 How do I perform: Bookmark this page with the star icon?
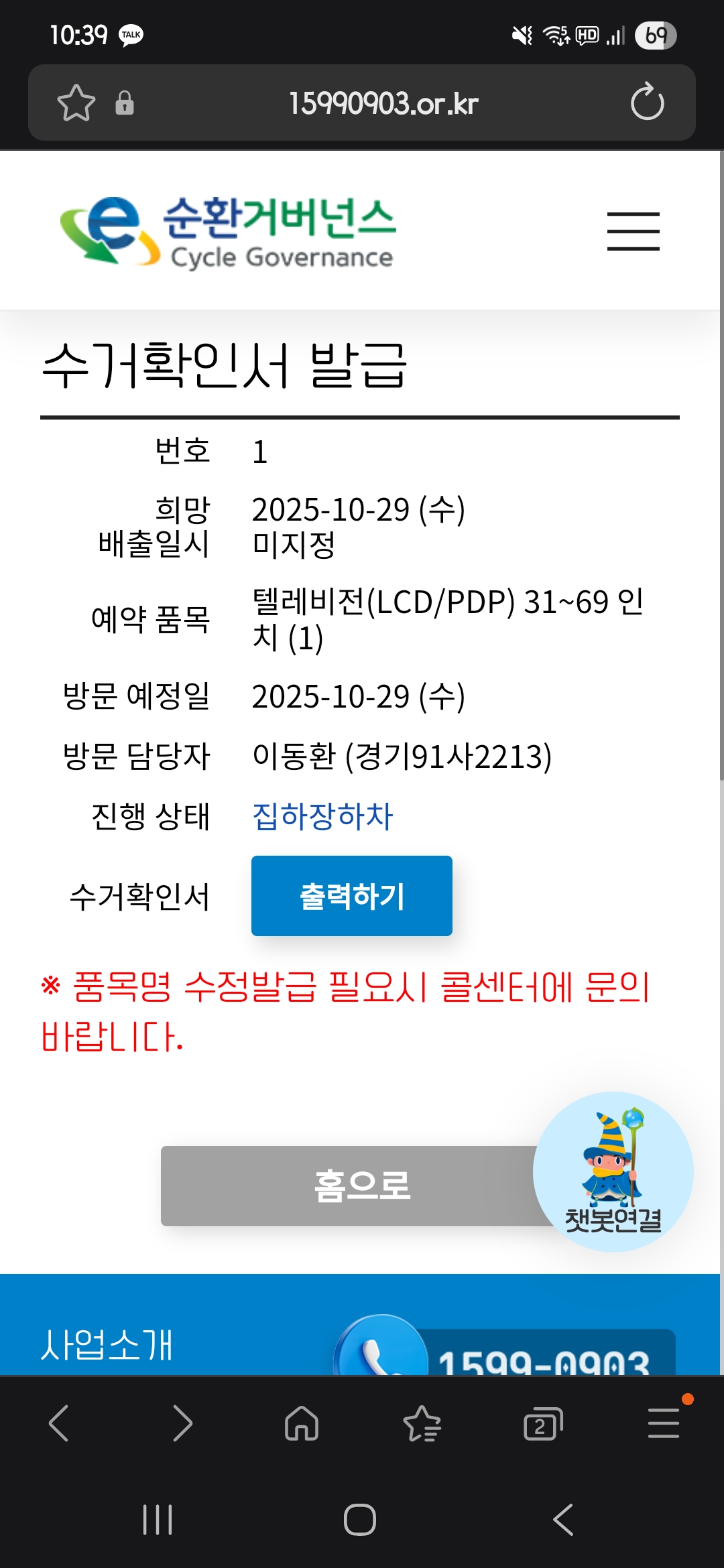tap(76, 103)
